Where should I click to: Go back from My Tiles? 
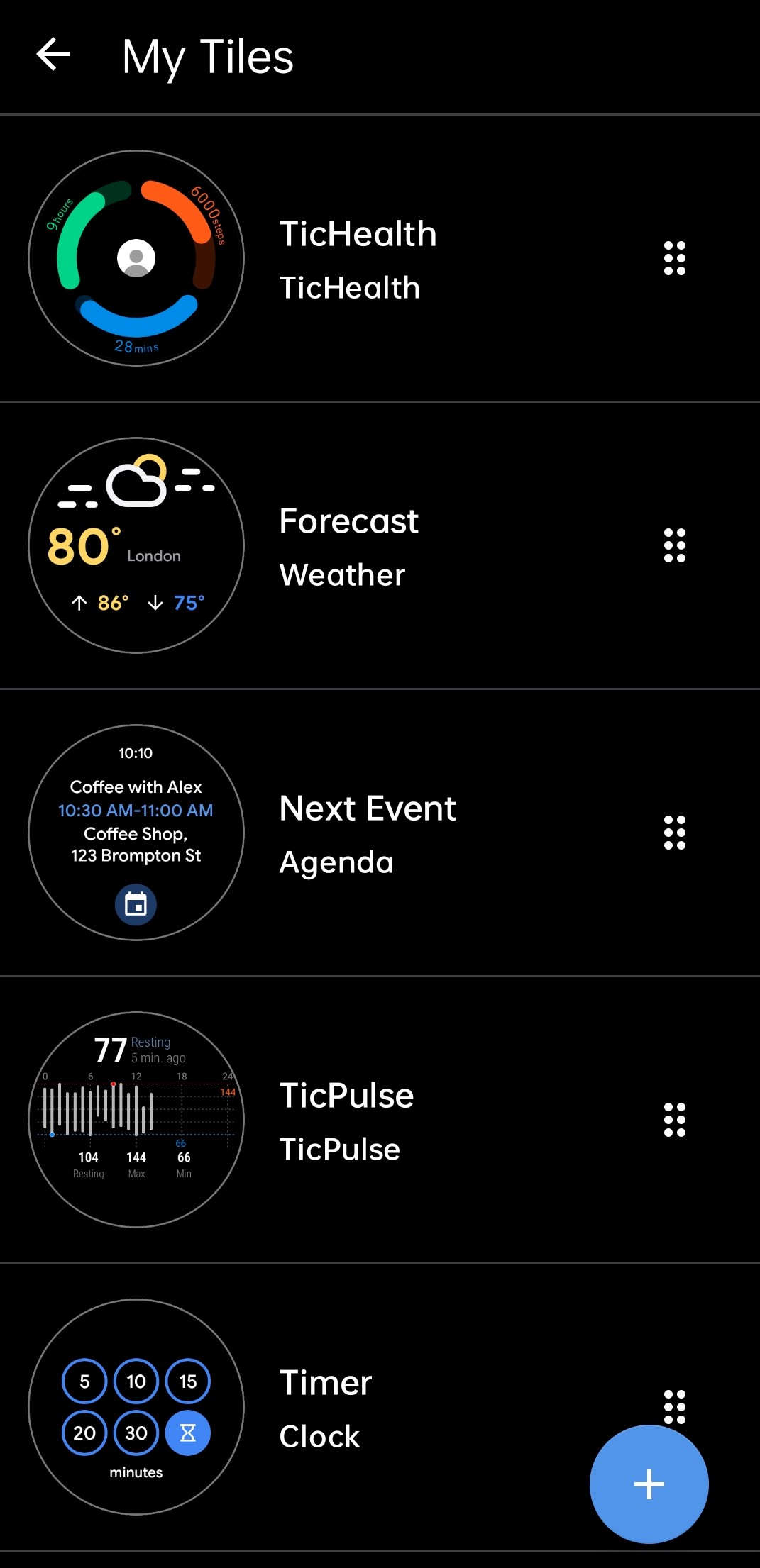coord(54,55)
